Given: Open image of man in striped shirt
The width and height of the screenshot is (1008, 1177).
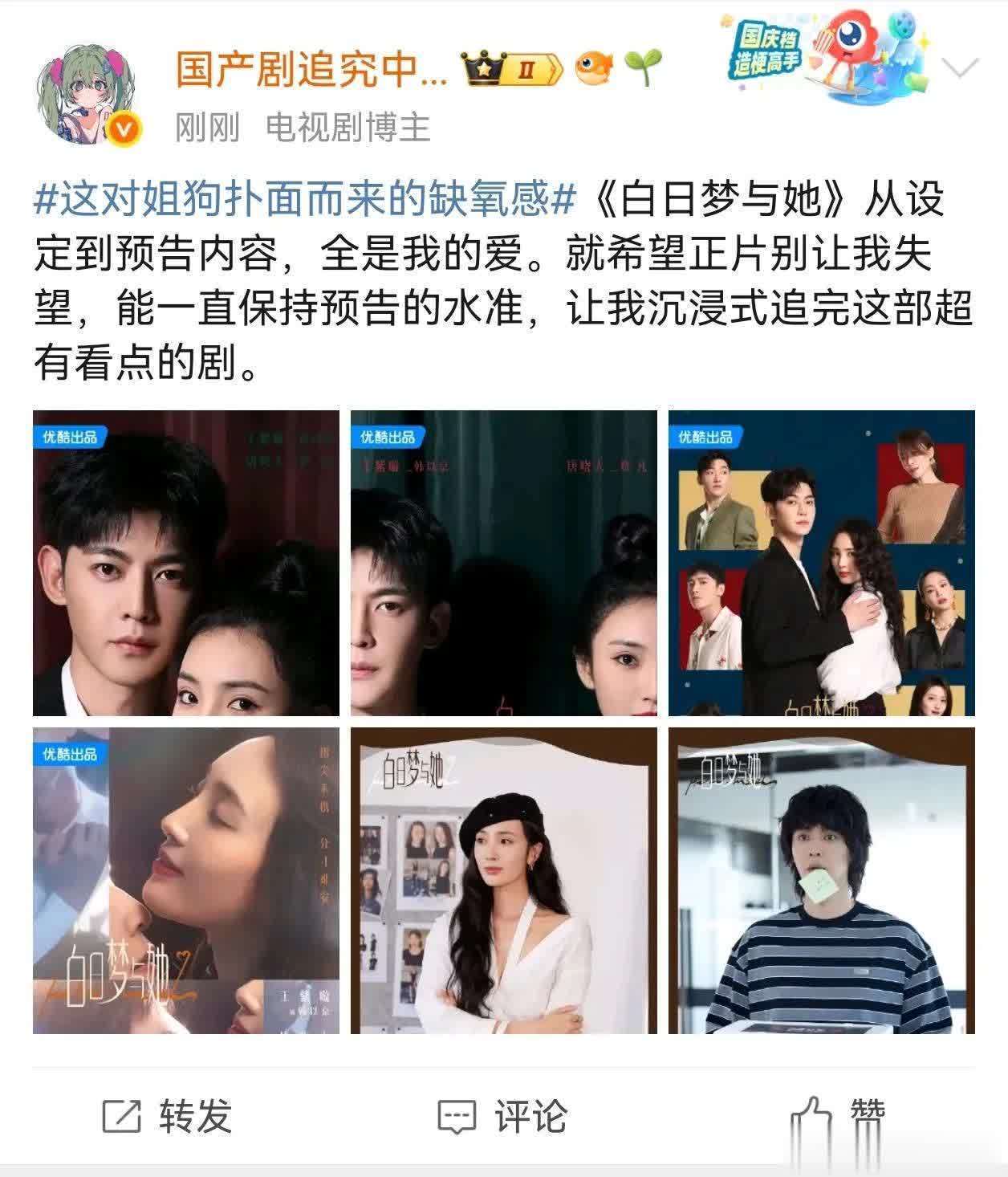Looking at the screenshot, I should tap(821, 881).
